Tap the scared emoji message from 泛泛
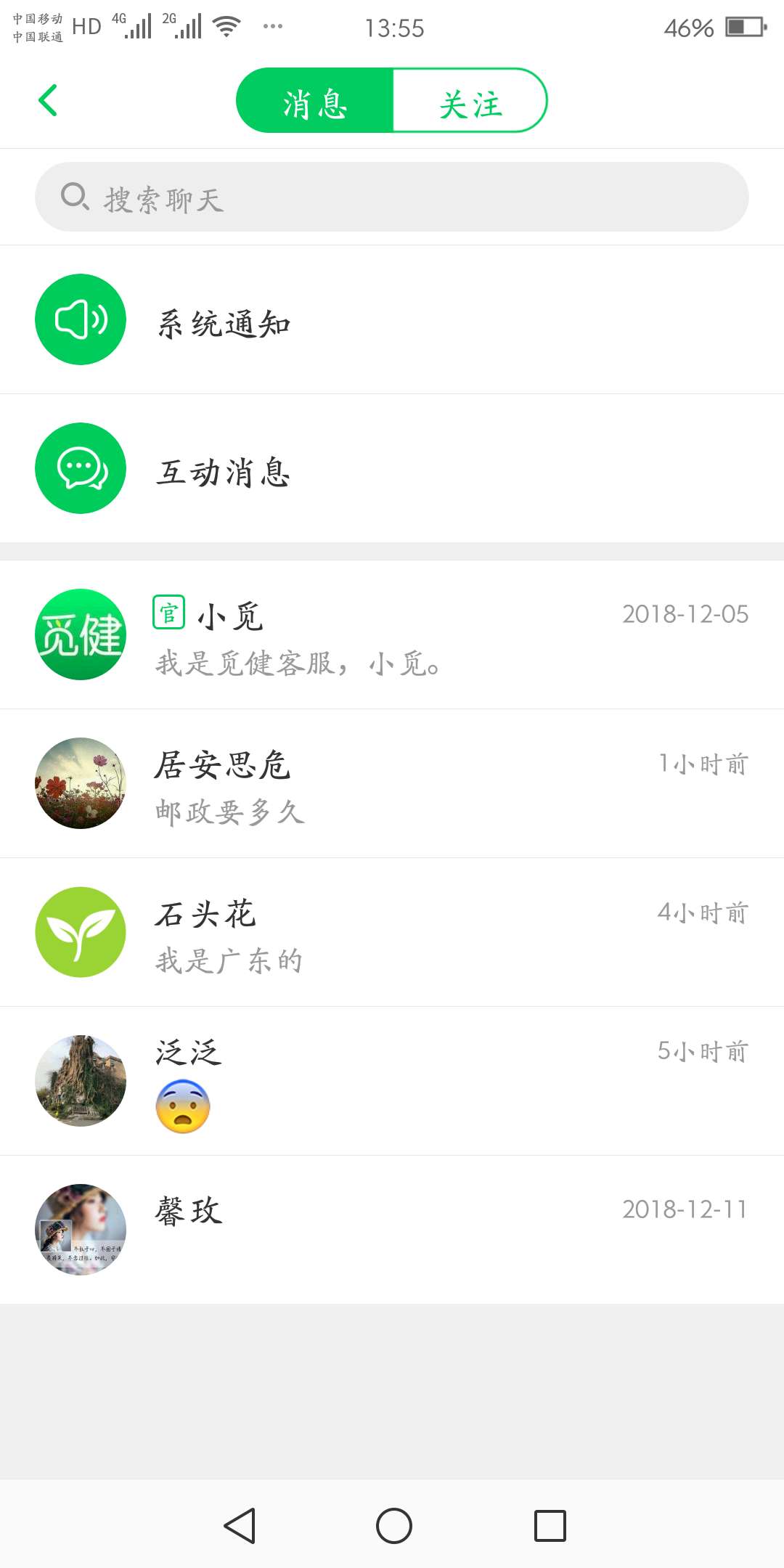 pyautogui.click(x=185, y=1105)
